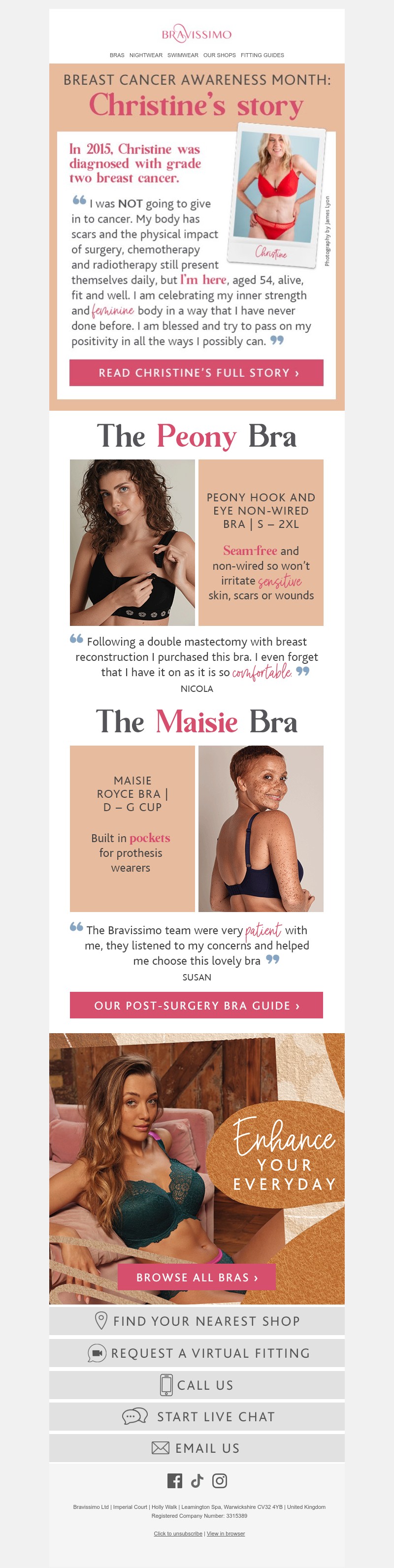Open Bravissimo's Instagram profile

(220, 1481)
